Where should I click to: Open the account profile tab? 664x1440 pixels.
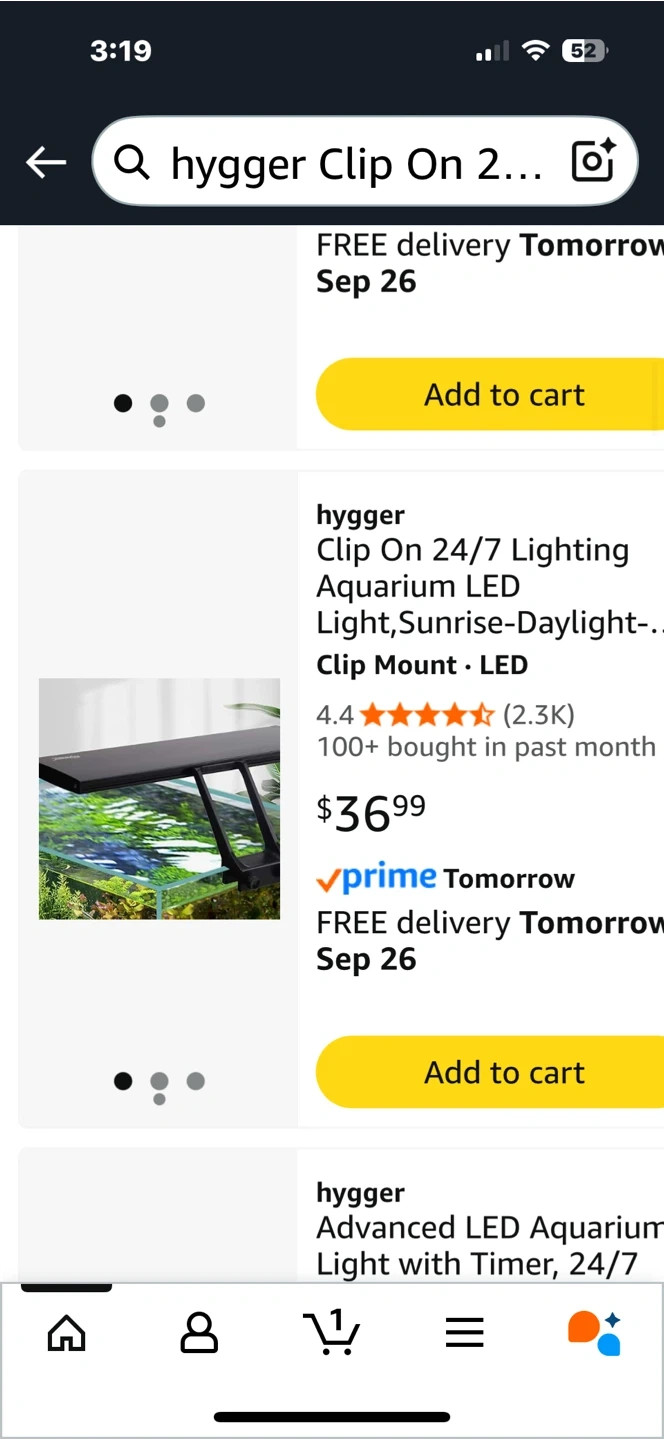[x=199, y=1332]
